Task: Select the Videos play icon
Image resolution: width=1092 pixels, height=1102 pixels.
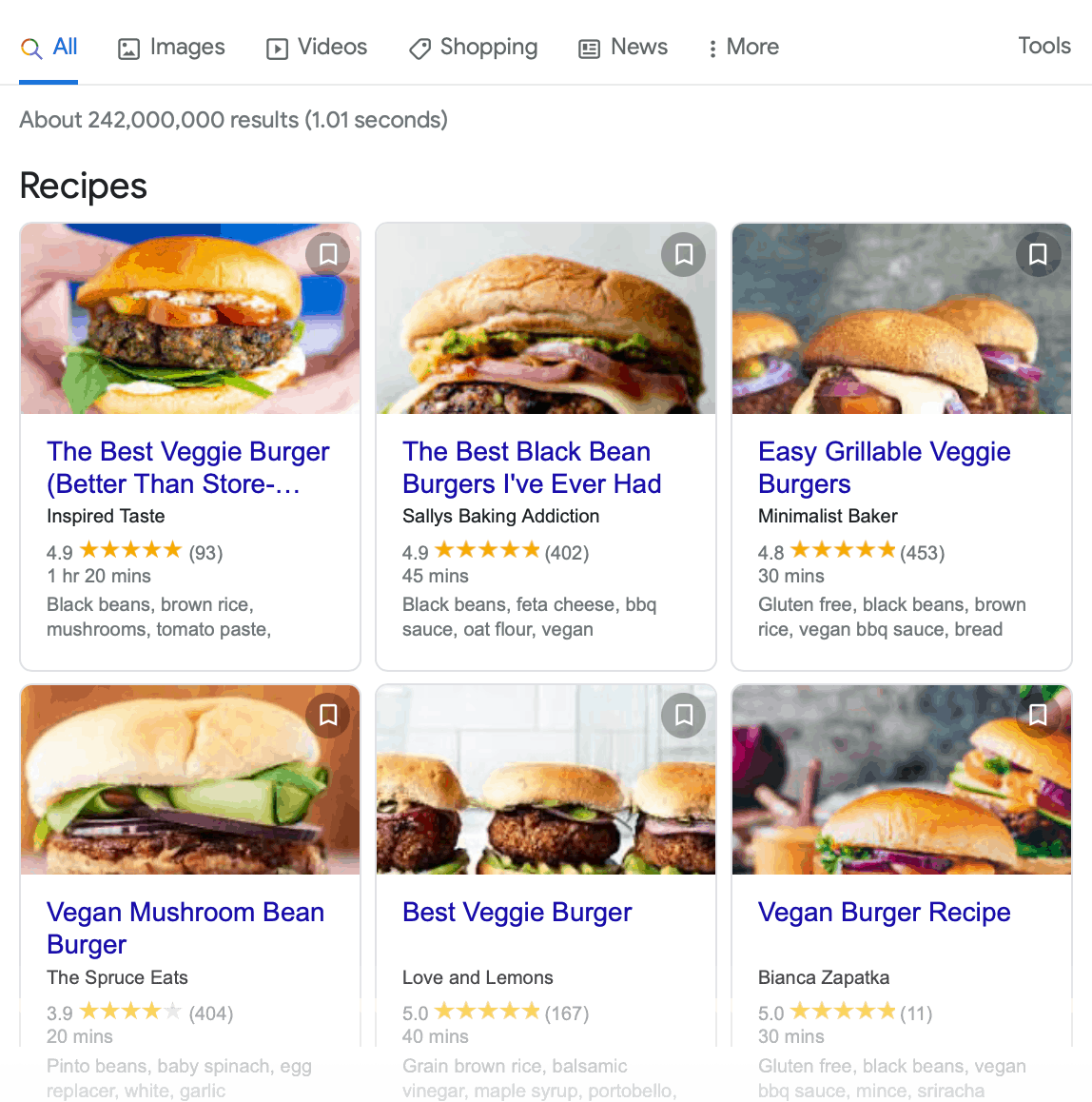Action: (x=276, y=47)
